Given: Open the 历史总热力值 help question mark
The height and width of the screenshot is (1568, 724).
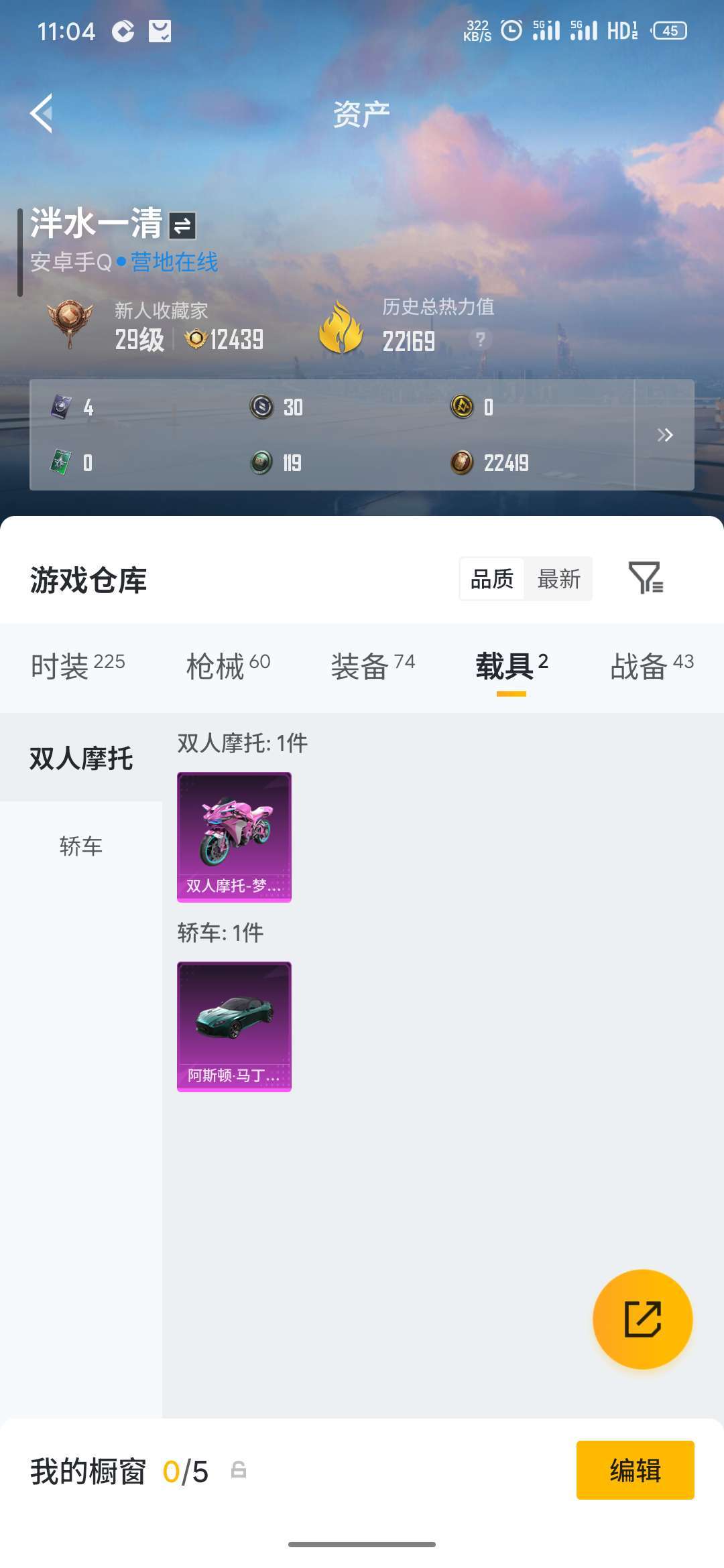Looking at the screenshot, I should pos(480,340).
